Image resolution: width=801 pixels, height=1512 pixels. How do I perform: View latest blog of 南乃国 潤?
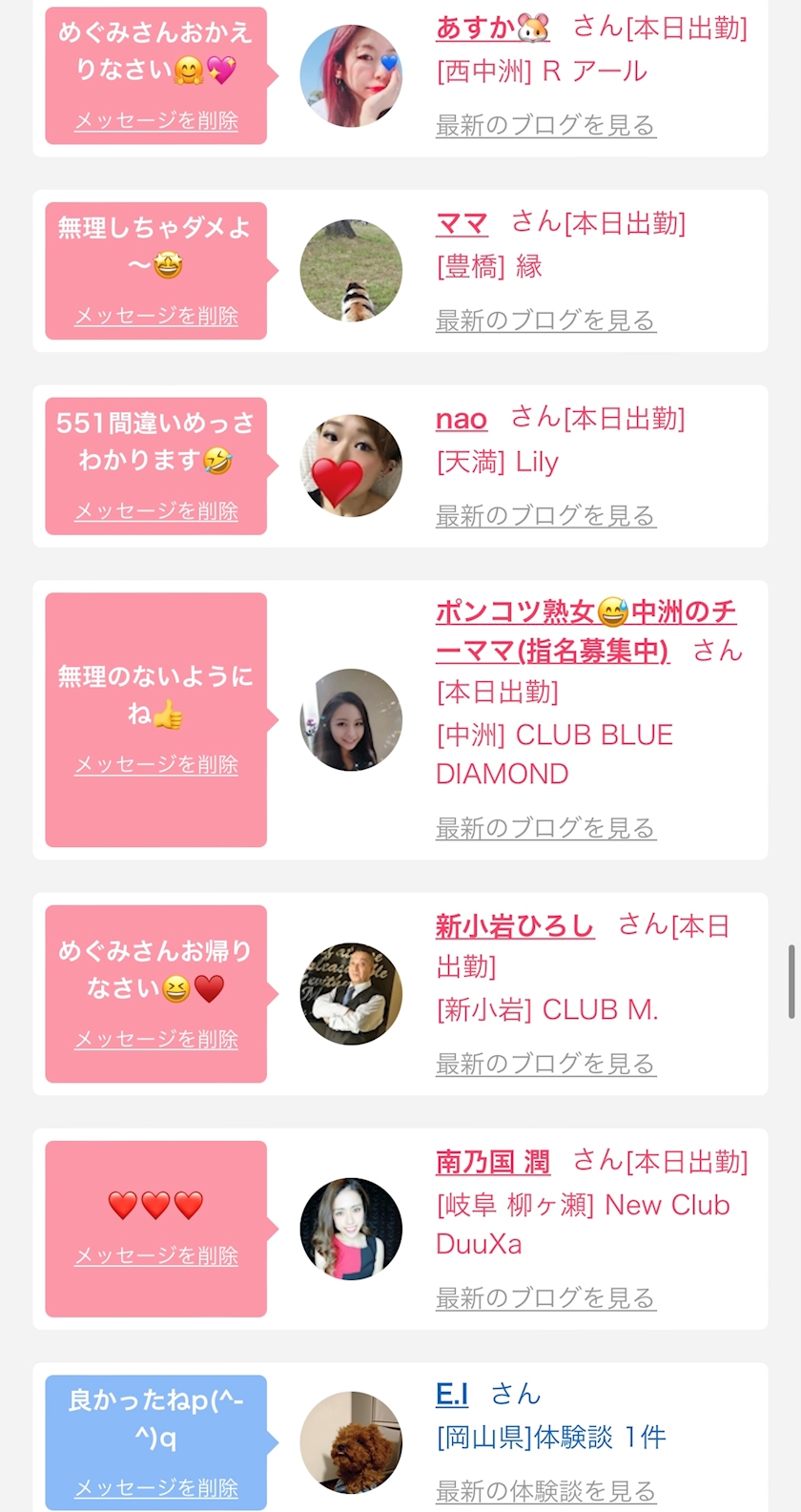(x=545, y=1298)
